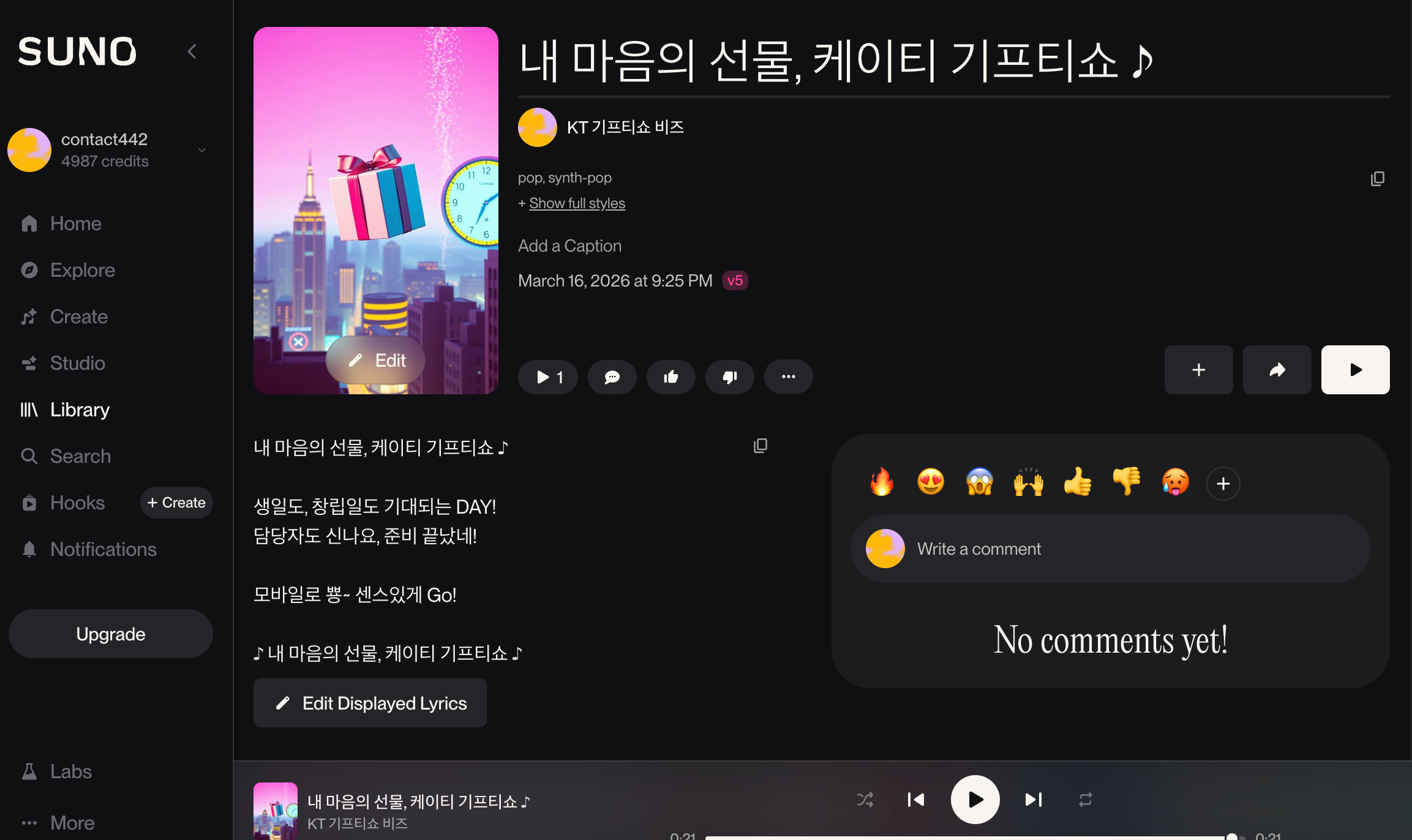
Task: Edit the song cover image
Action: point(376,361)
